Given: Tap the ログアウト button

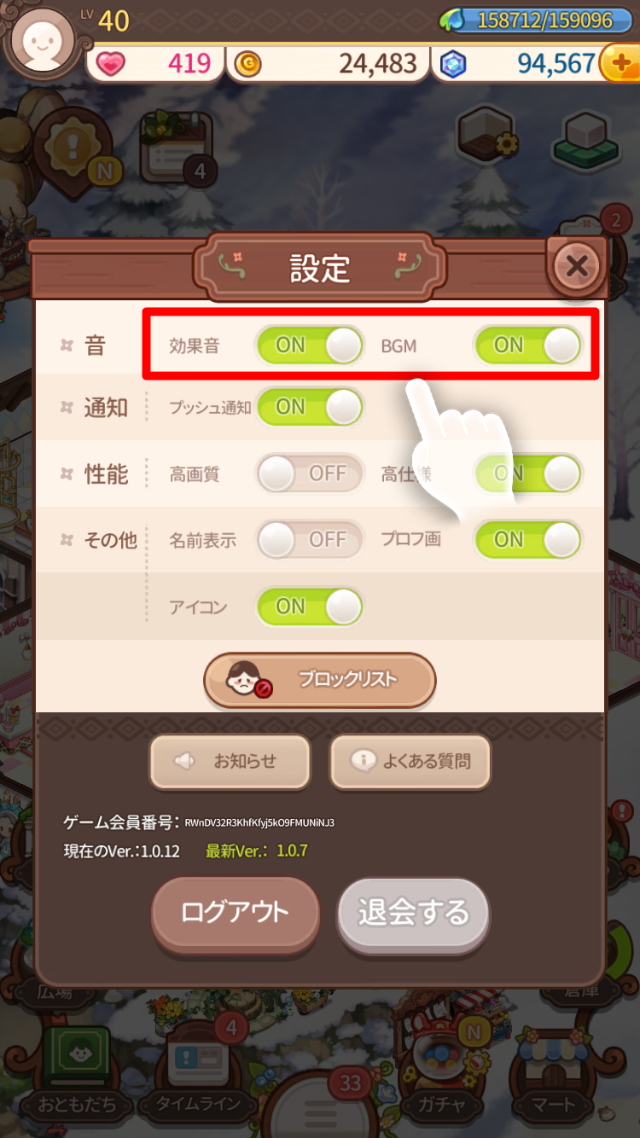Looking at the screenshot, I should point(235,912).
